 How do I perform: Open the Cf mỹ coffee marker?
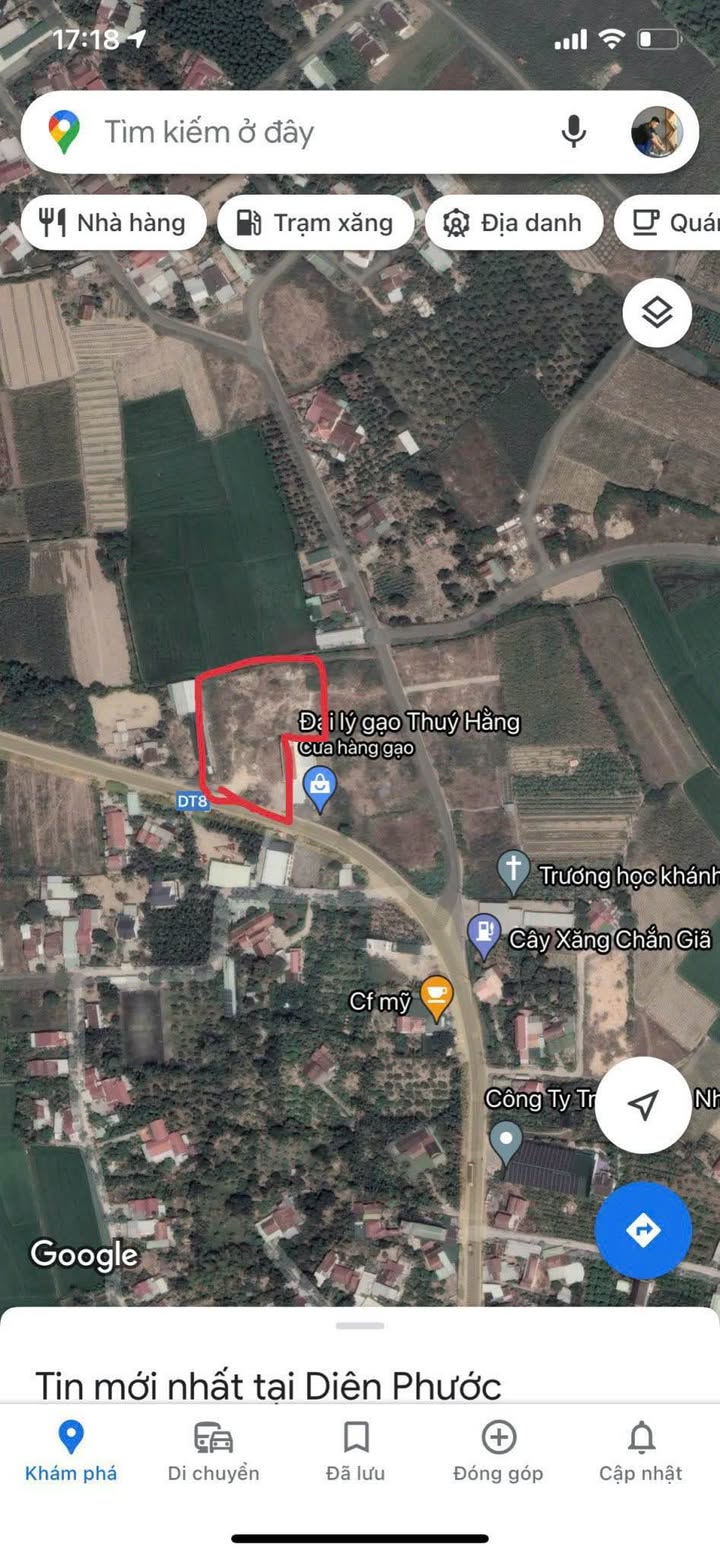[436, 996]
